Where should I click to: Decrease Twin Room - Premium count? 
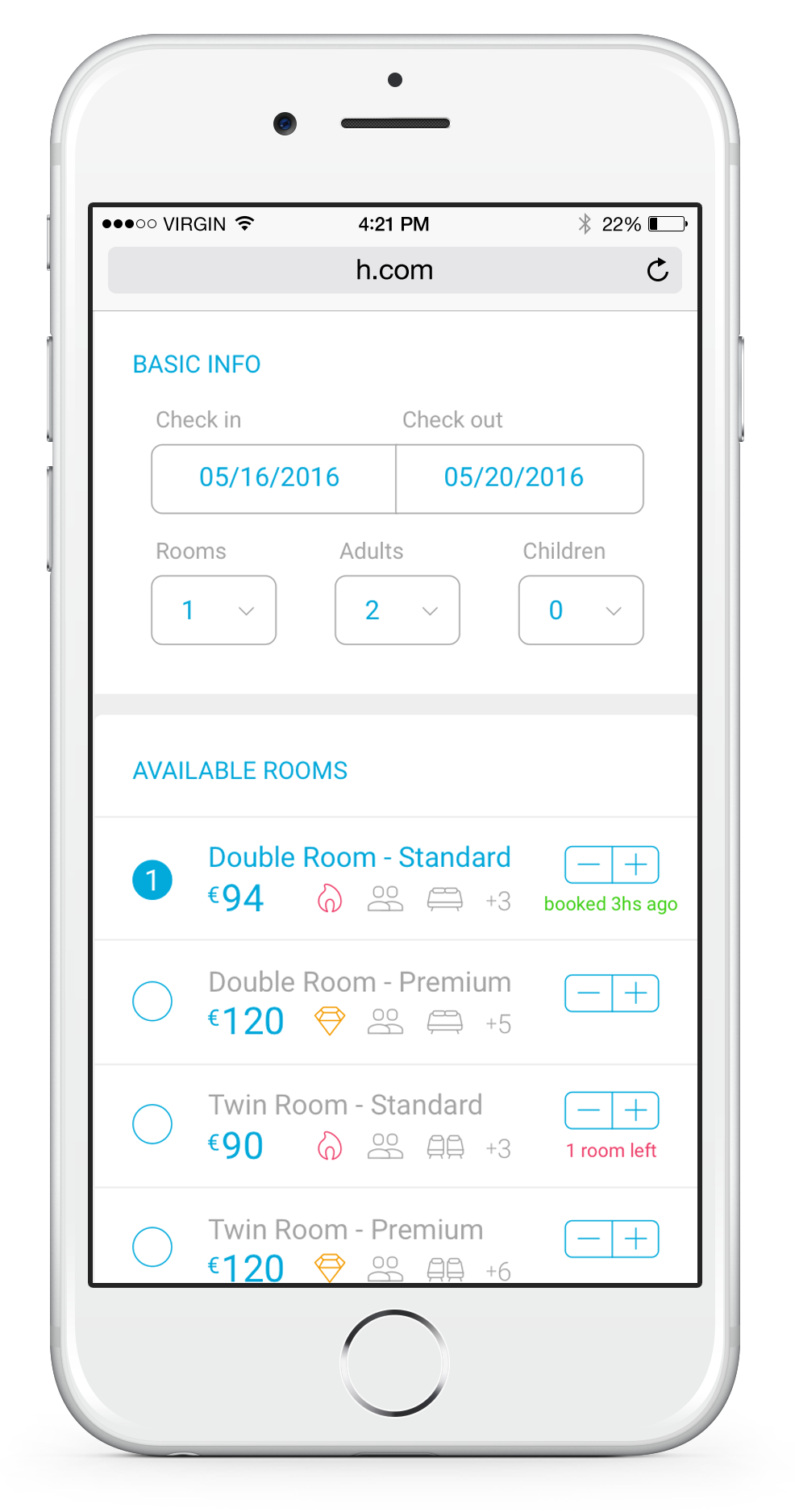click(589, 1239)
